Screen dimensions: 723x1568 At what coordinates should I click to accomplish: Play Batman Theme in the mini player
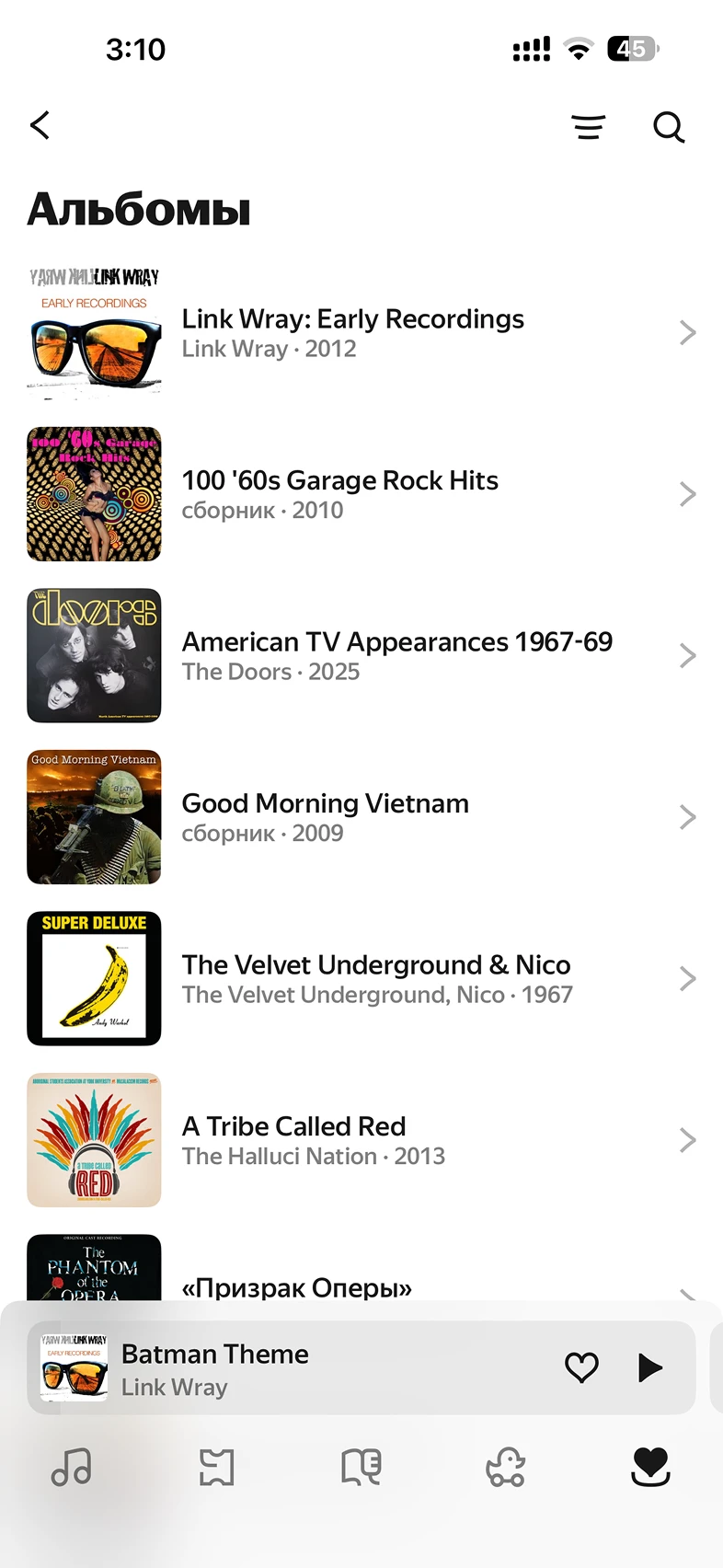[x=649, y=1367]
